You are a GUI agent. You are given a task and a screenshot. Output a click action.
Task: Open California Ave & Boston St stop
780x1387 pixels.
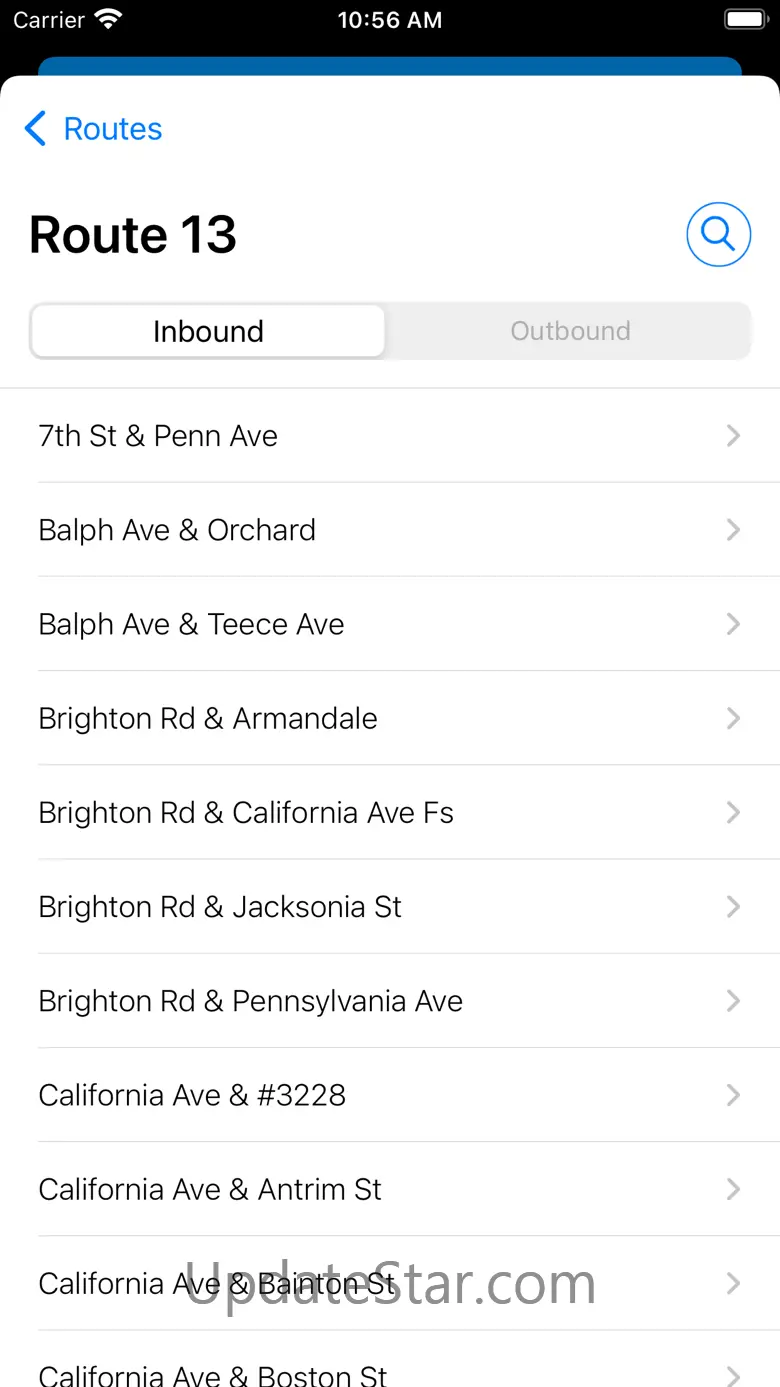click(x=390, y=1372)
